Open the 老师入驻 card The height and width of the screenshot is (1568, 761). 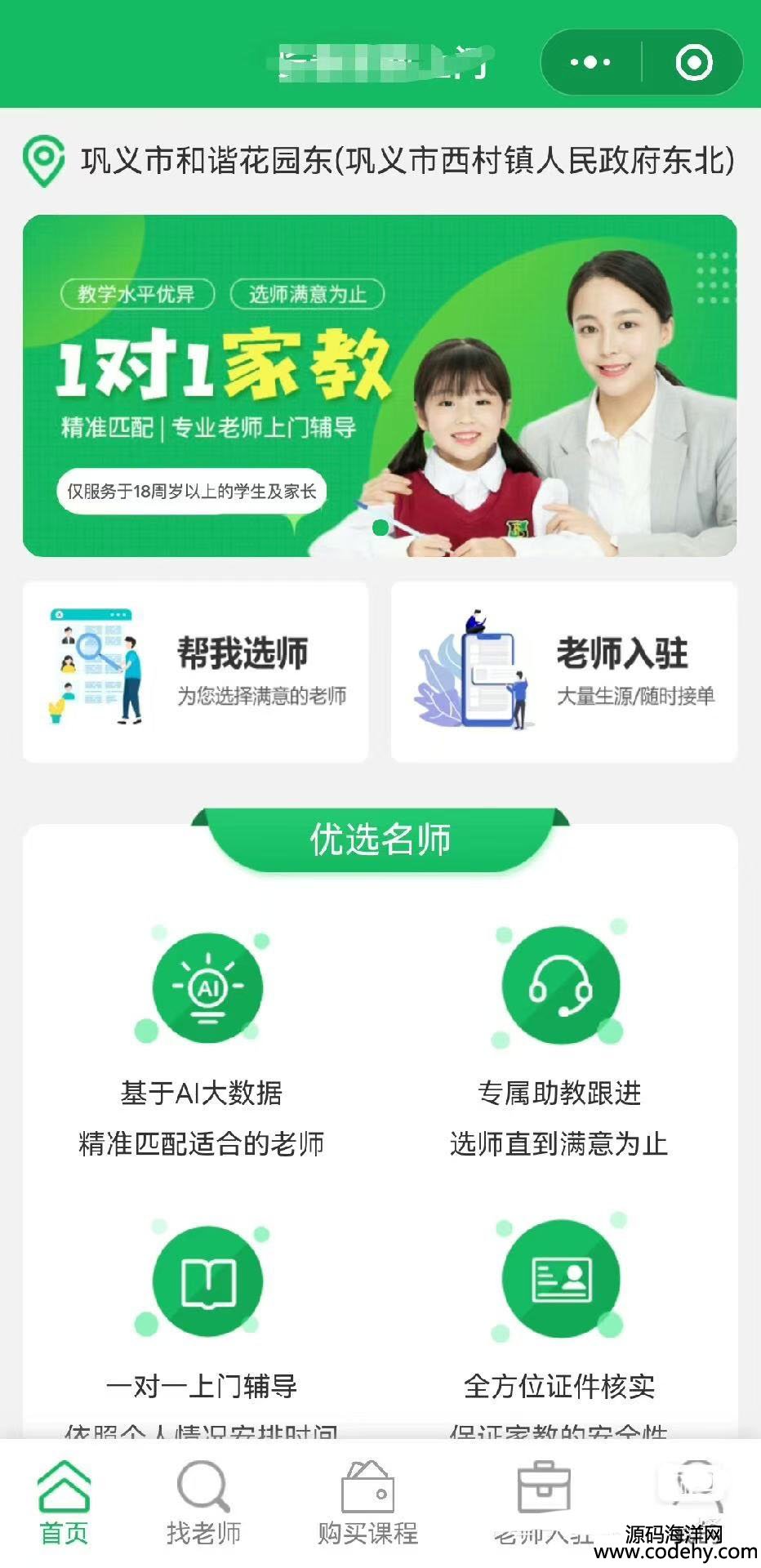tap(564, 671)
